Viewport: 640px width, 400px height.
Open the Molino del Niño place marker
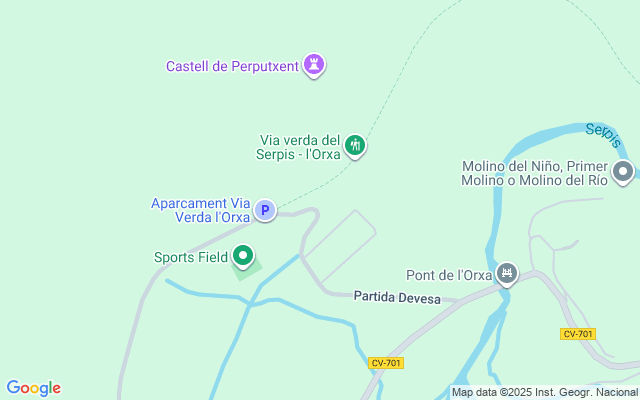point(624,172)
